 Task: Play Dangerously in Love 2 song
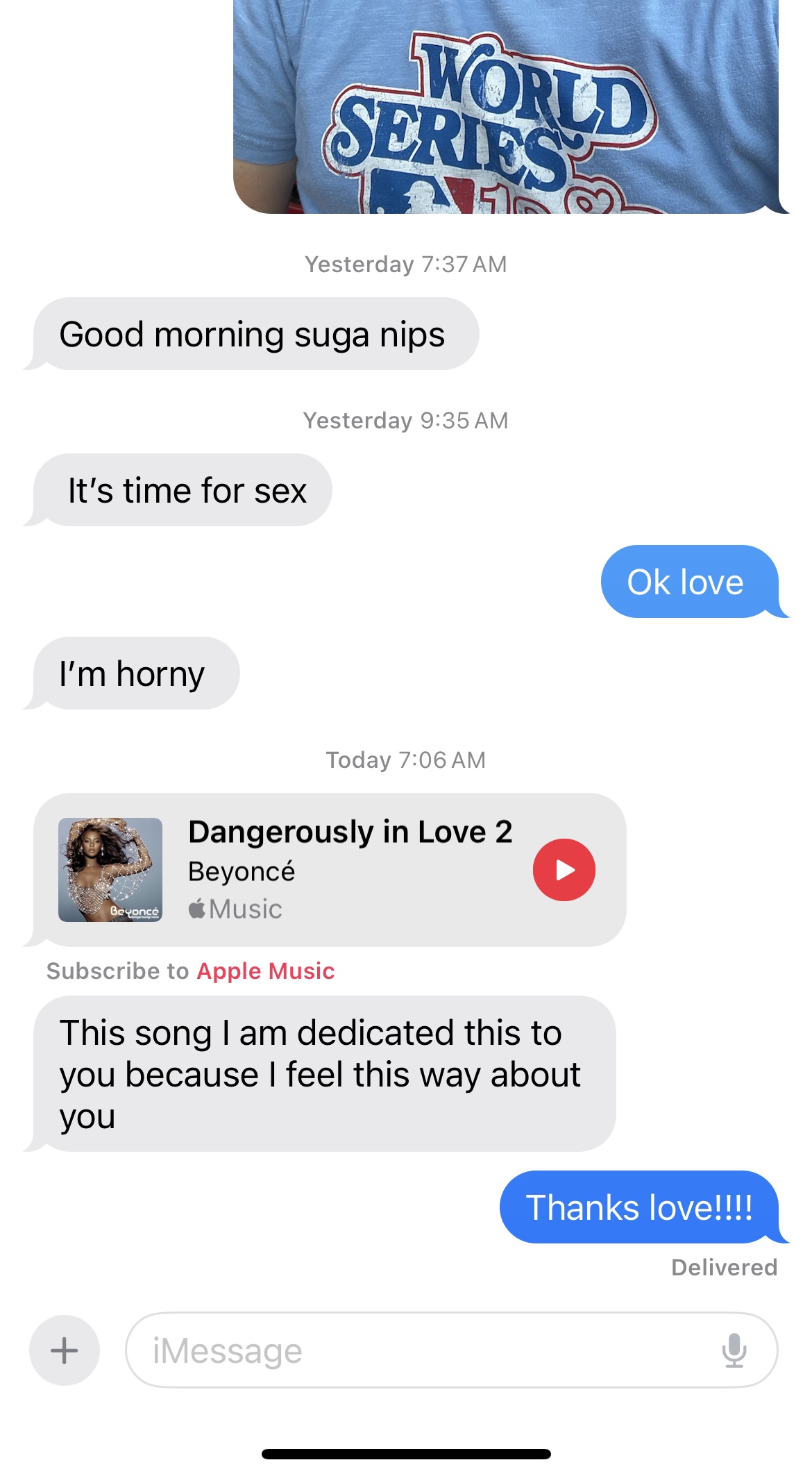[564, 870]
